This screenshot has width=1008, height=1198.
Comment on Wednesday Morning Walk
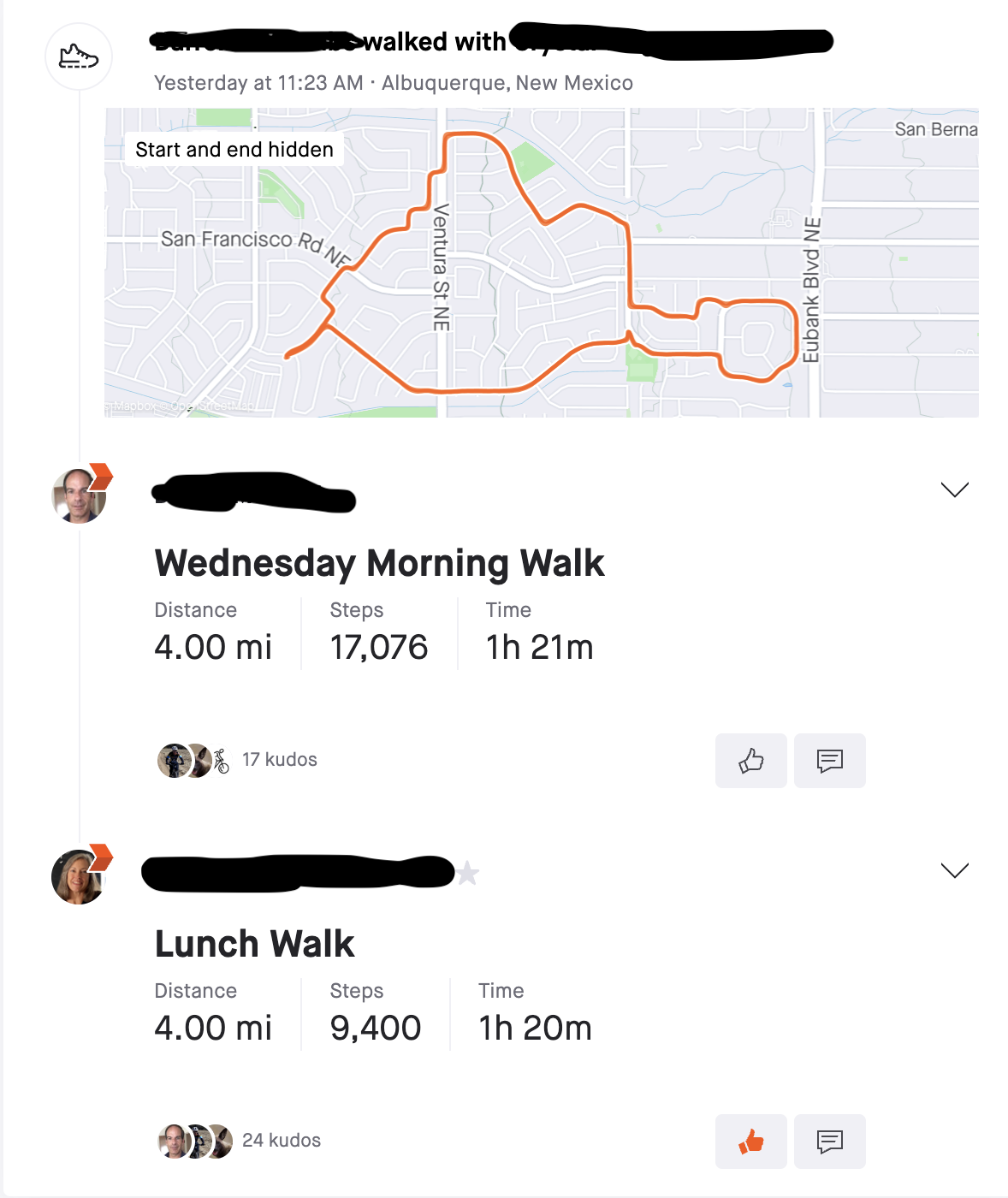click(829, 761)
